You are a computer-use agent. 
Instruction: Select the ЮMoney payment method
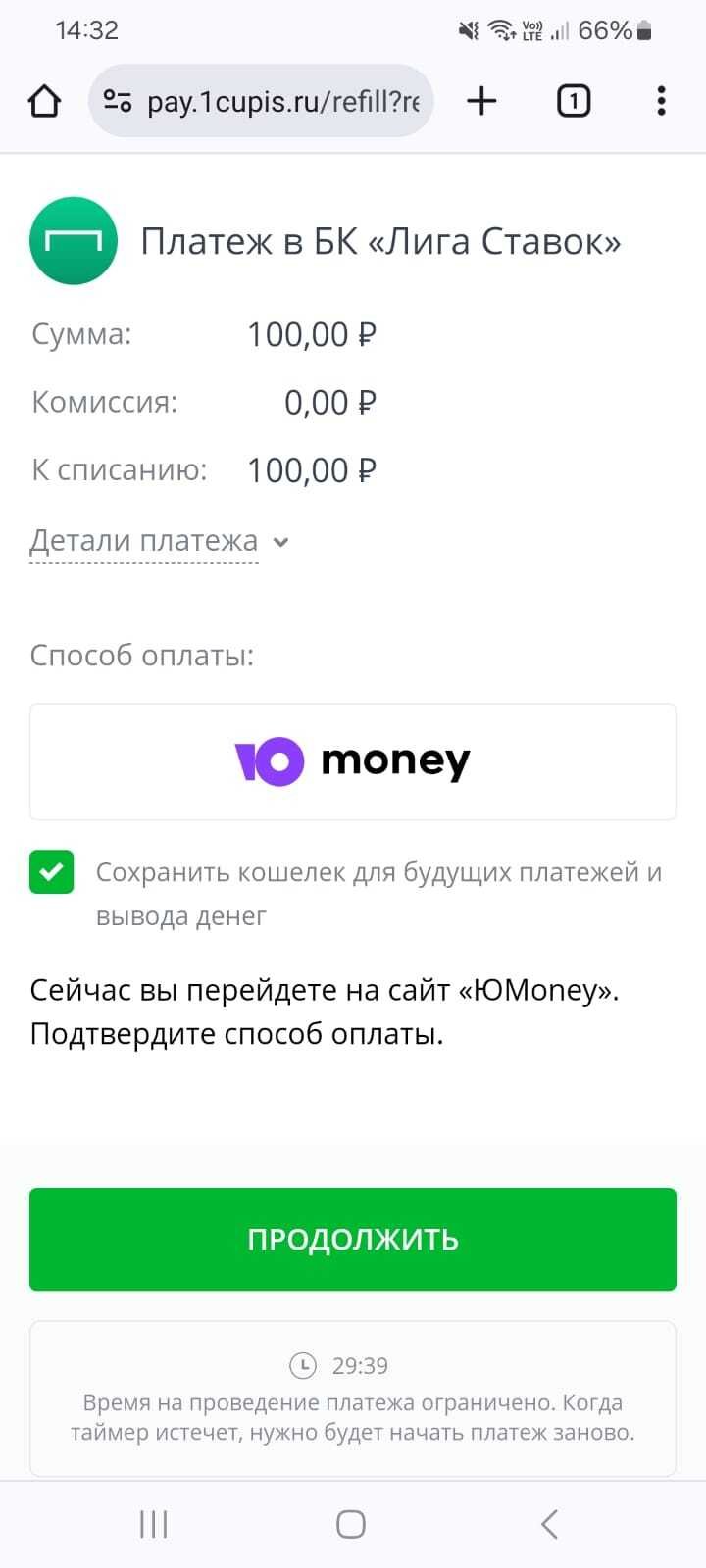tap(353, 761)
